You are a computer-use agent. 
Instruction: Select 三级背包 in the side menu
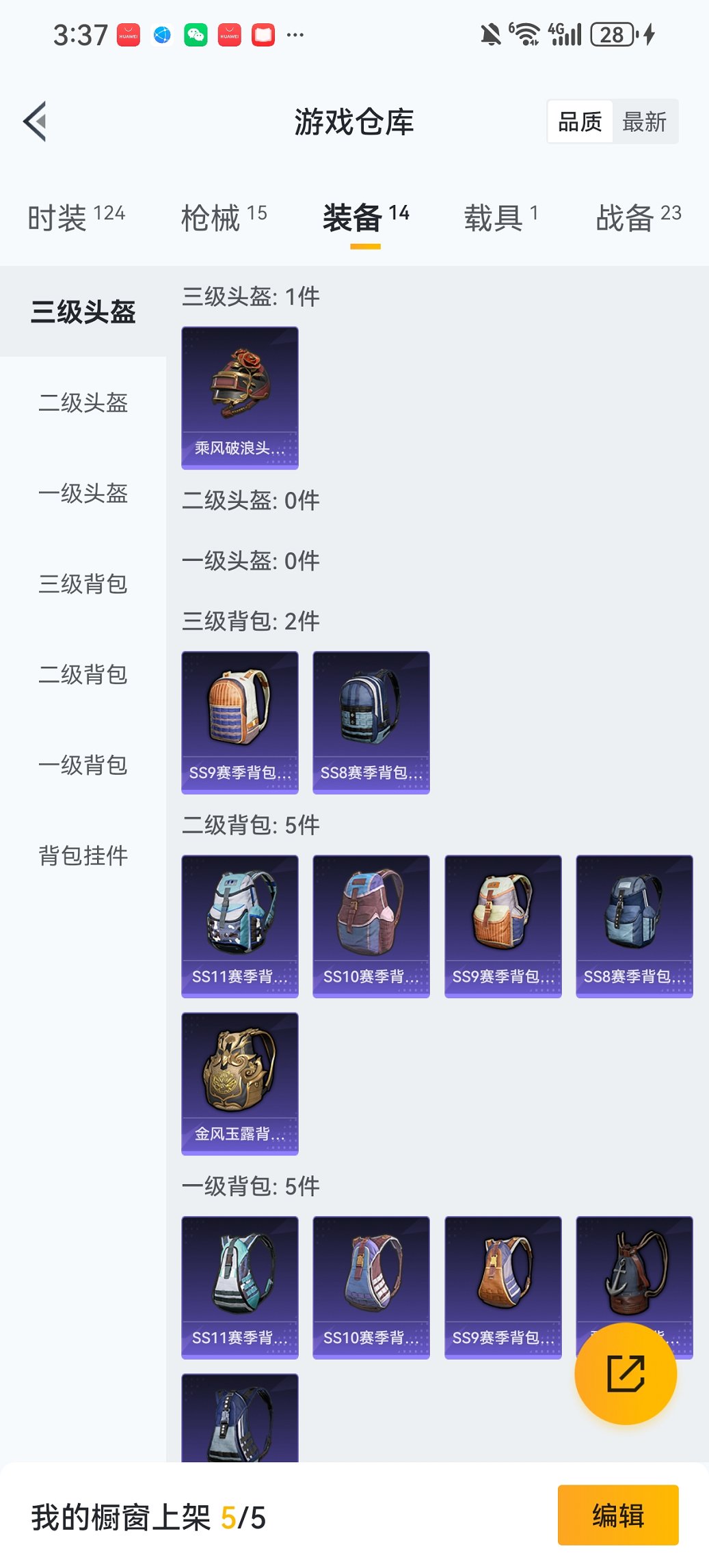point(83,584)
